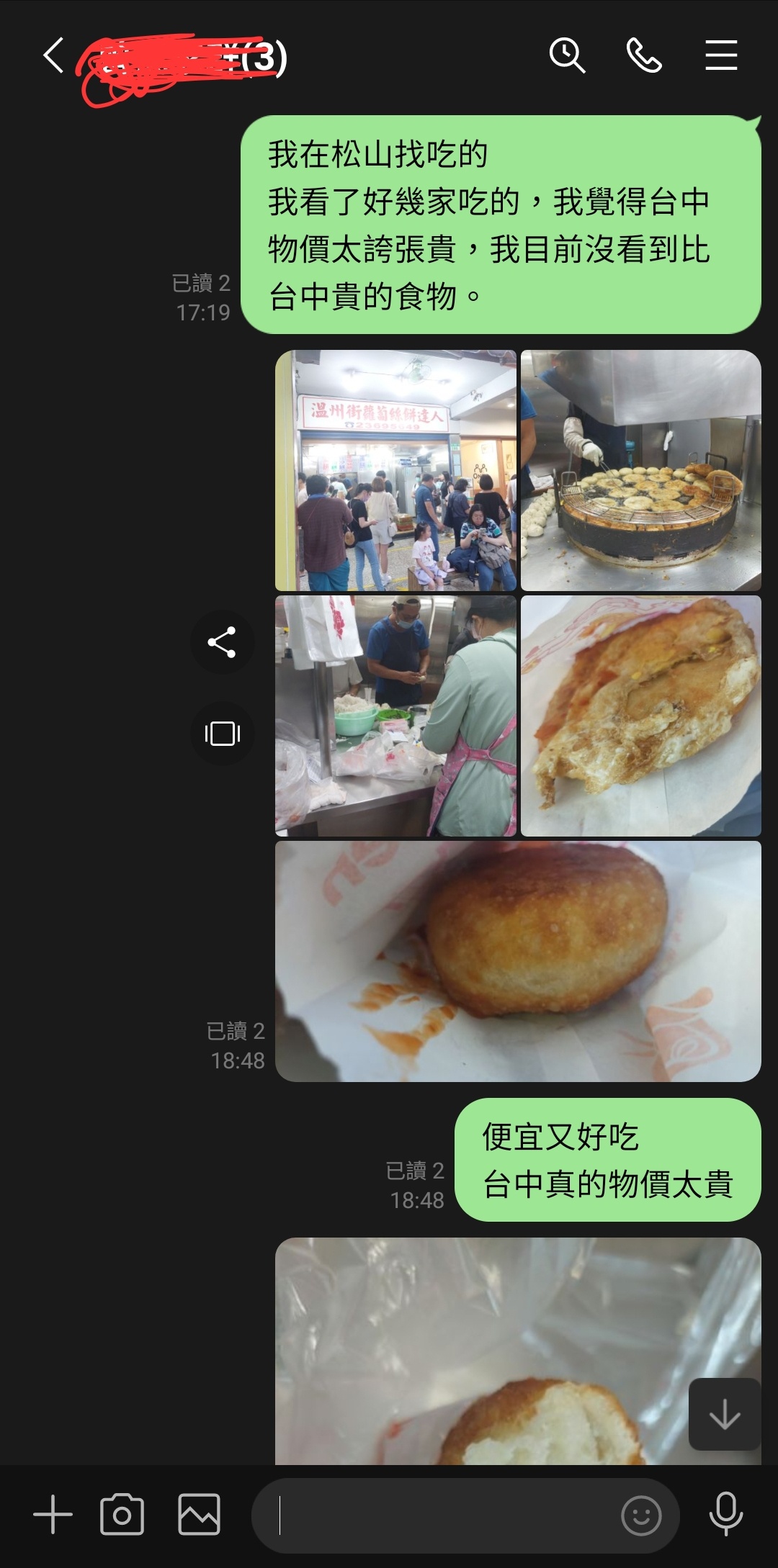778x1568 pixels.
Task: Go back to the chat list
Action: coord(53,55)
